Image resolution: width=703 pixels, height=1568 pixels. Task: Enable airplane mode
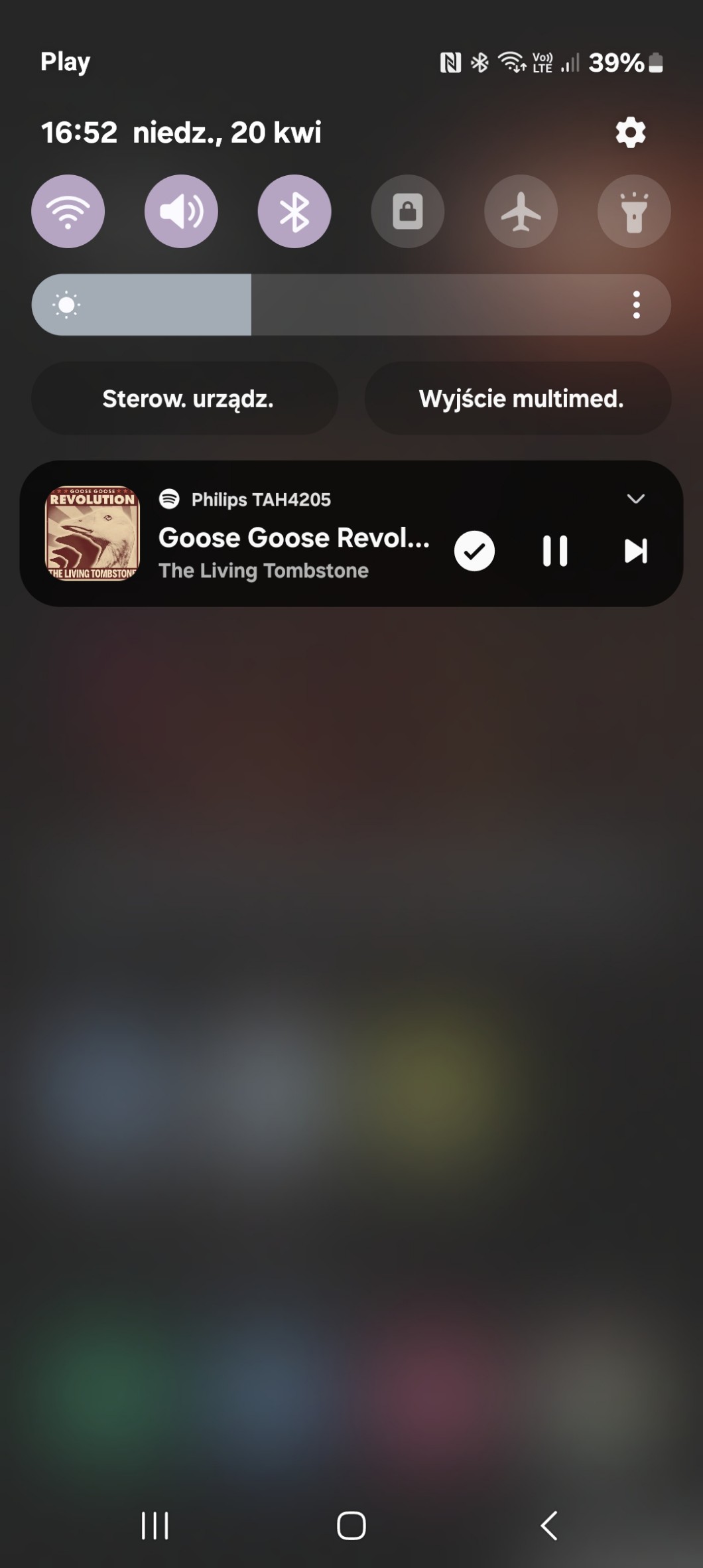[x=521, y=212]
